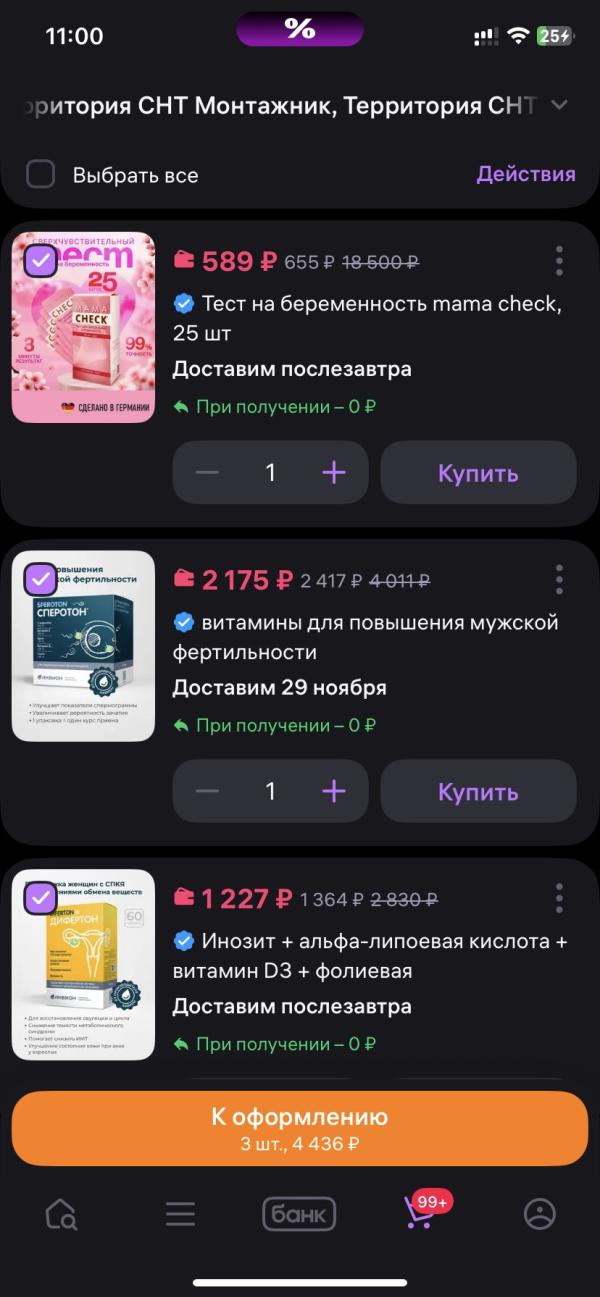The width and height of the screenshot is (600, 1297).
Task: Uncheck the Дифертон inositol item
Action: point(40,898)
